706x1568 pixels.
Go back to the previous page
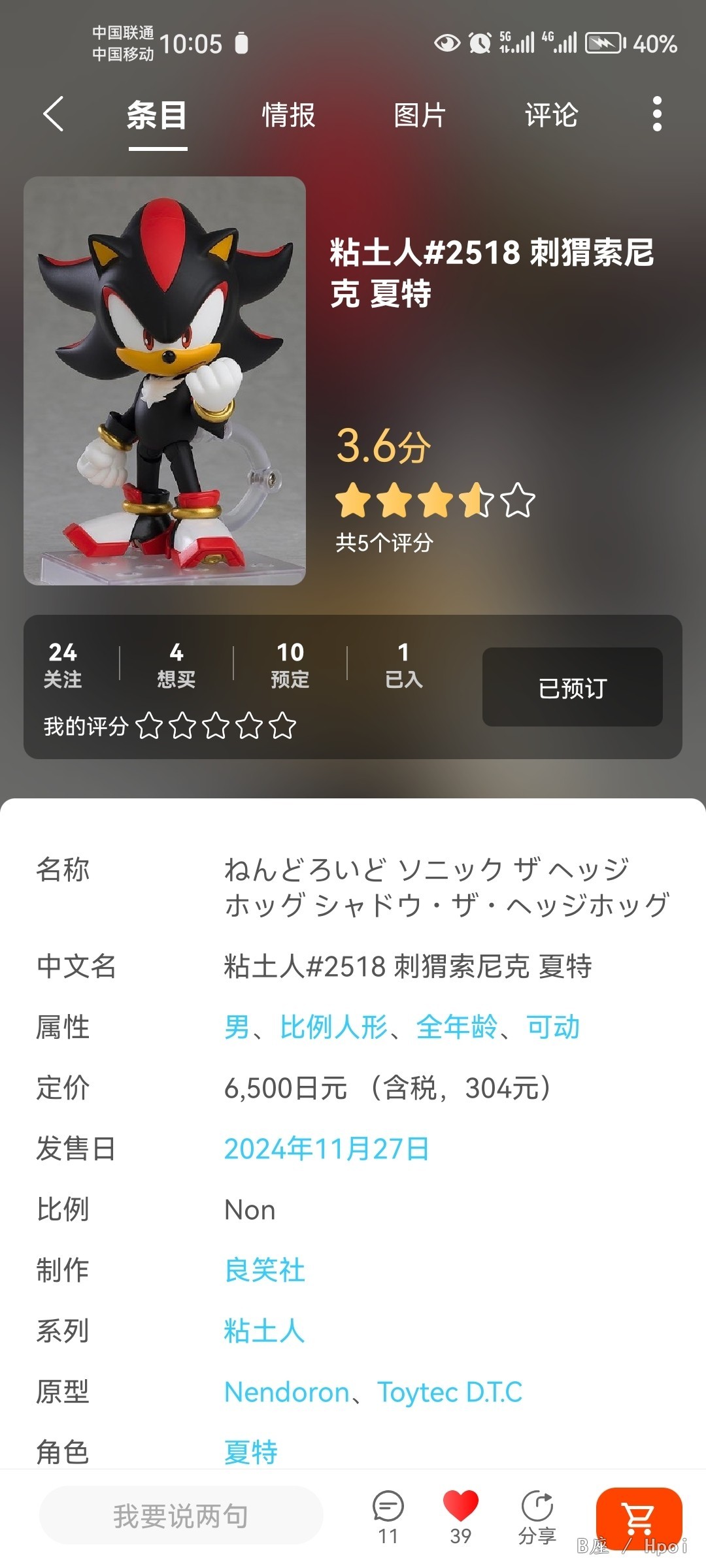click(54, 114)
